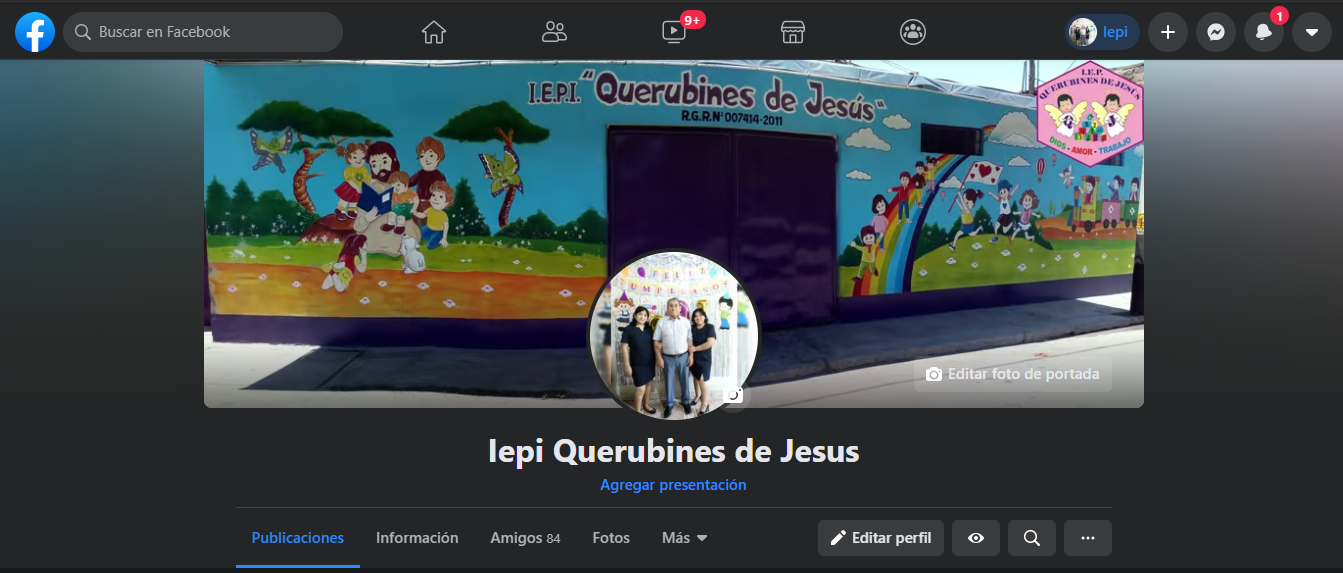Tap Editar foto de portada
This screenshot has width=1343, height=573.
1012,374
